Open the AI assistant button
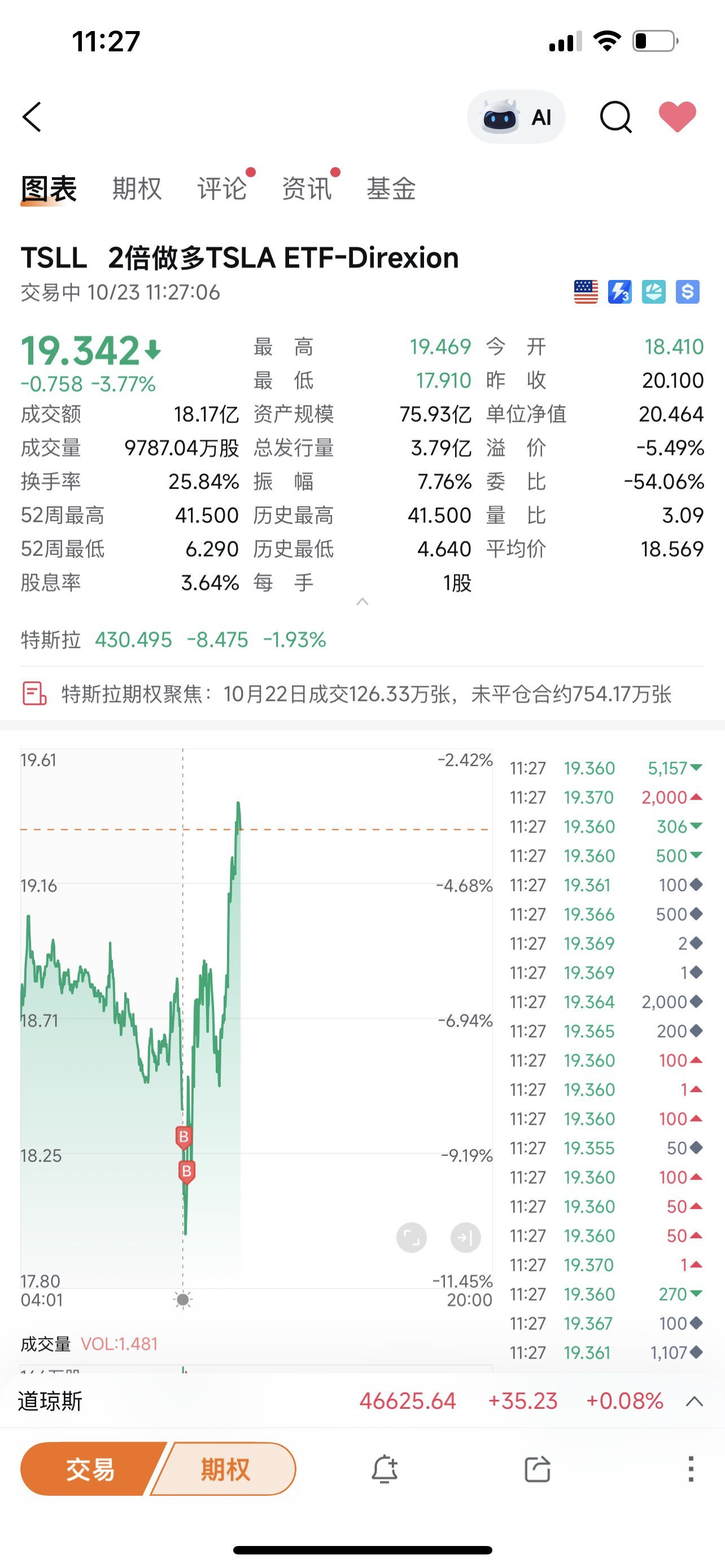725x1568 pixels. [516, 117]
